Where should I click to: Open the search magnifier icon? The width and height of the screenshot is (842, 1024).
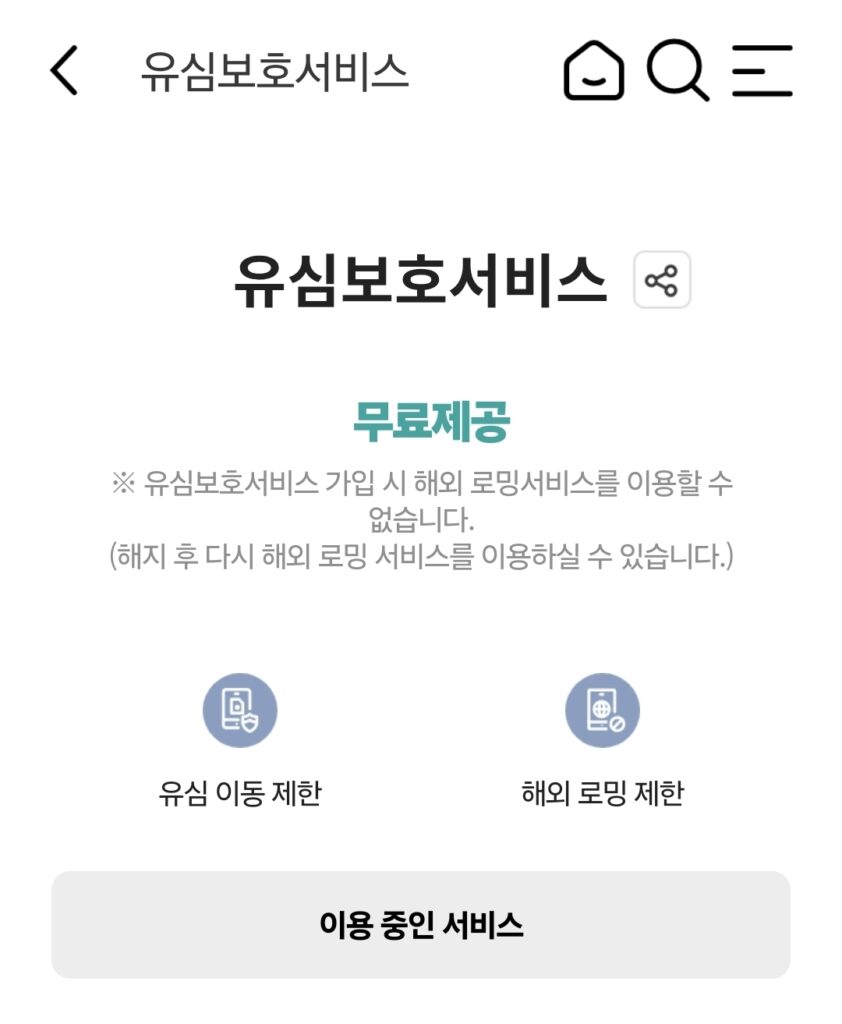[677, 72]
